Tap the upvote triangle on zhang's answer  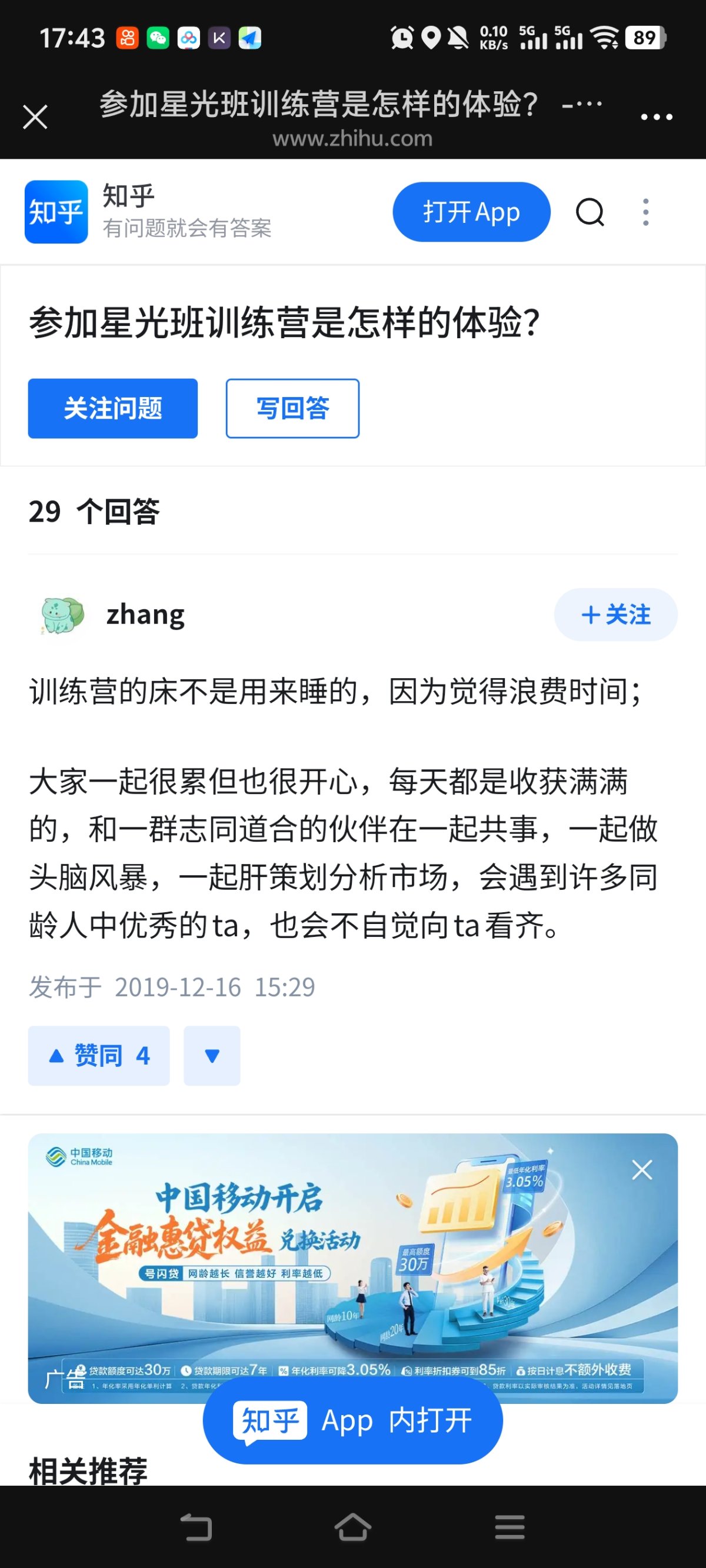(x=56, y=1056)
